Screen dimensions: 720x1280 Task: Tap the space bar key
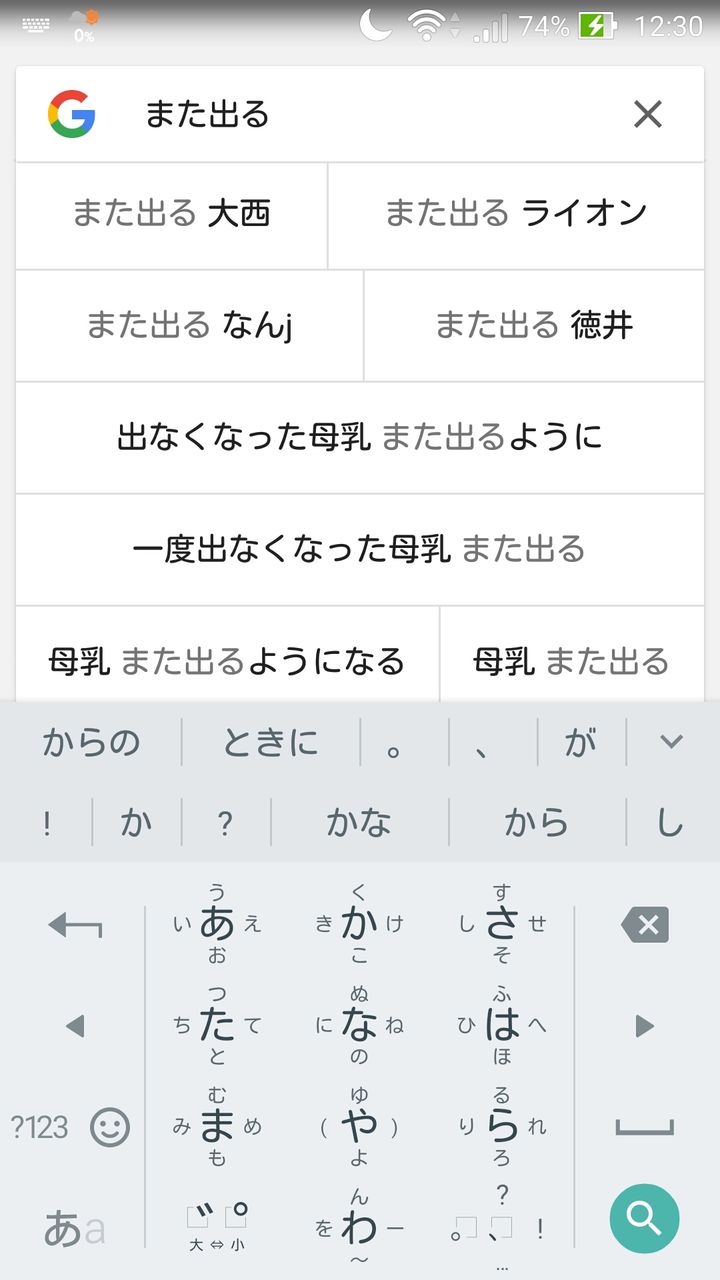click(645, 1127)
